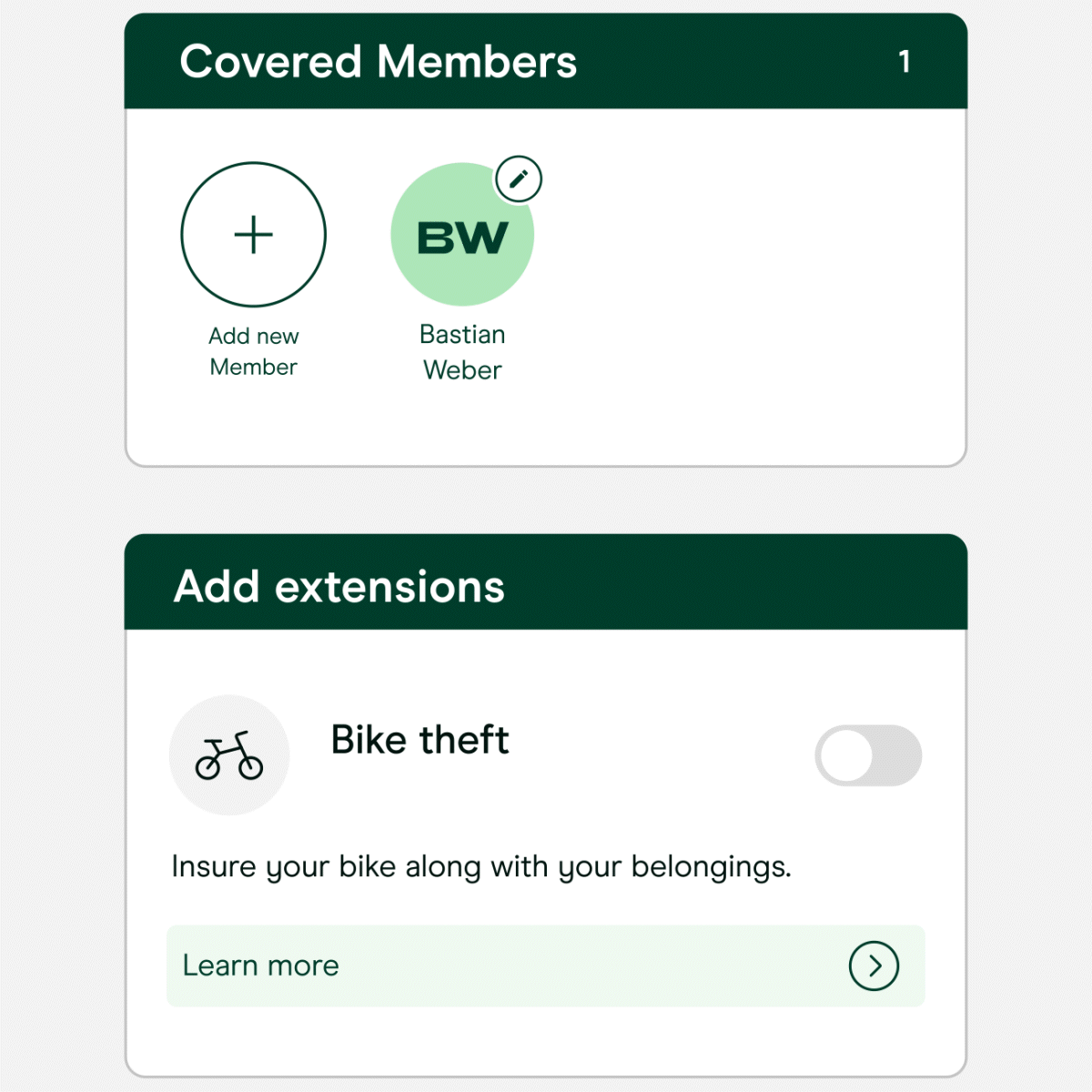Add a new covered member

coord(253,235)
